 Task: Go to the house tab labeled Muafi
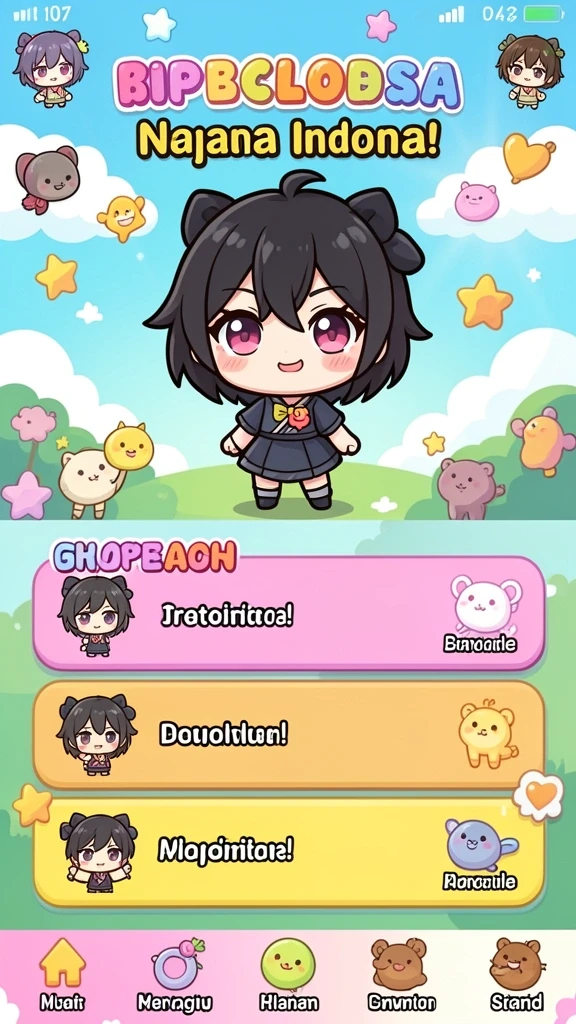pos(62,974)
